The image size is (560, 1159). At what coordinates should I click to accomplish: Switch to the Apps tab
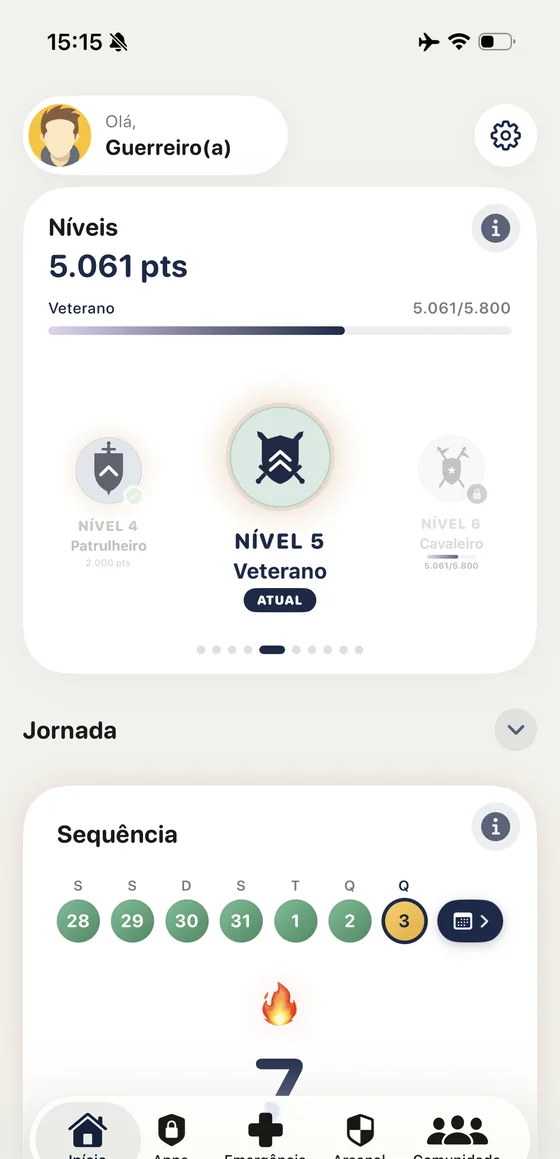(x=171, y=1134)
